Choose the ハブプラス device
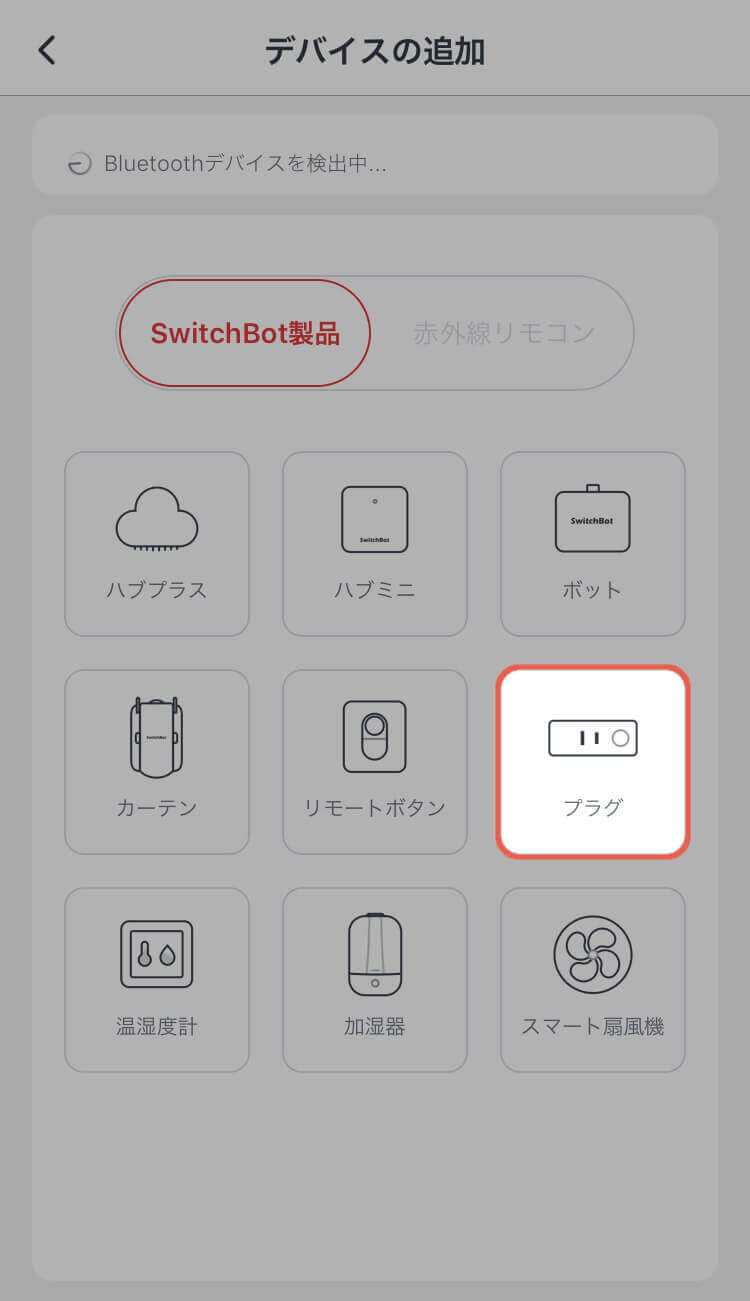This screenshot has height=1301, width=750. 157,544
